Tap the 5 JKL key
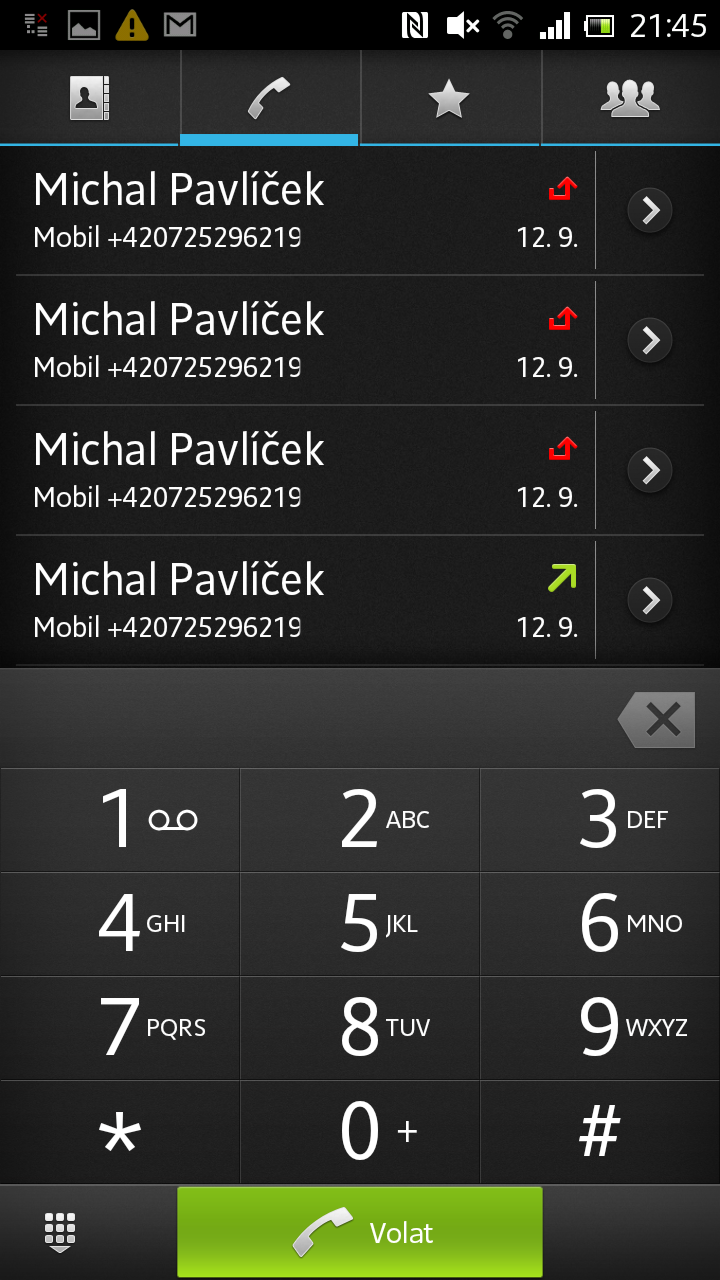 pyautogui.click(x=360, y=924)
